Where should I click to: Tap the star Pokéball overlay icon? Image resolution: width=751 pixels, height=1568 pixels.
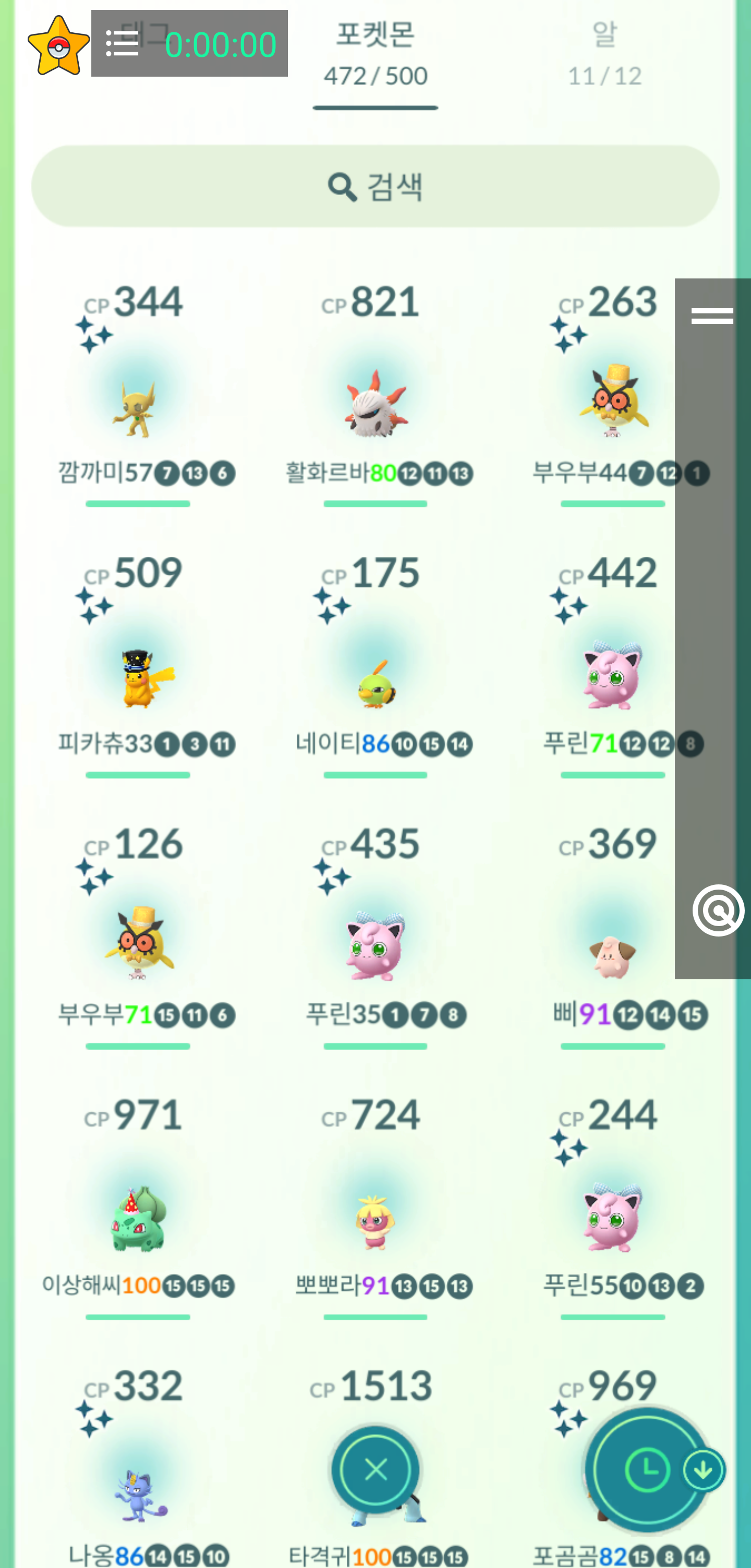click(58, 46)
